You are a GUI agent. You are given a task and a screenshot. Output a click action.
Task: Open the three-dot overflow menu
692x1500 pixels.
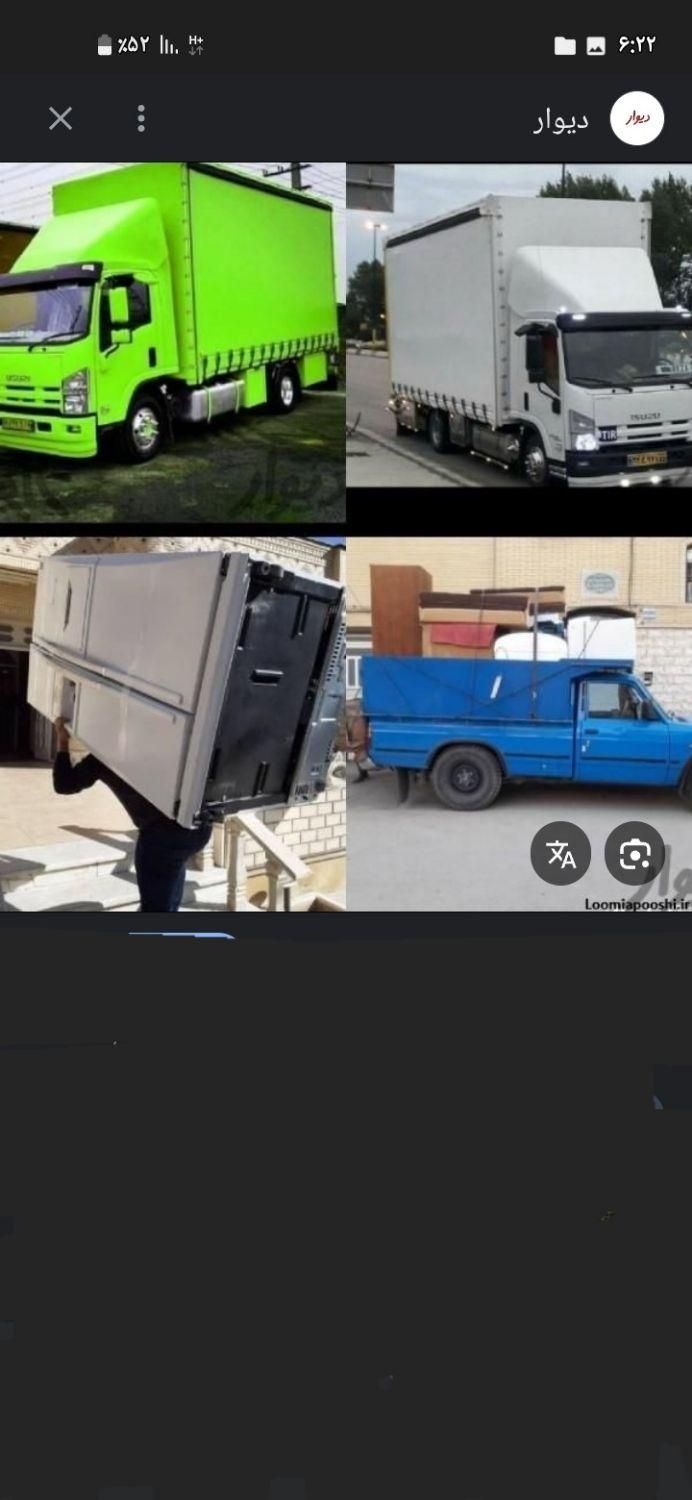[141, 119]
